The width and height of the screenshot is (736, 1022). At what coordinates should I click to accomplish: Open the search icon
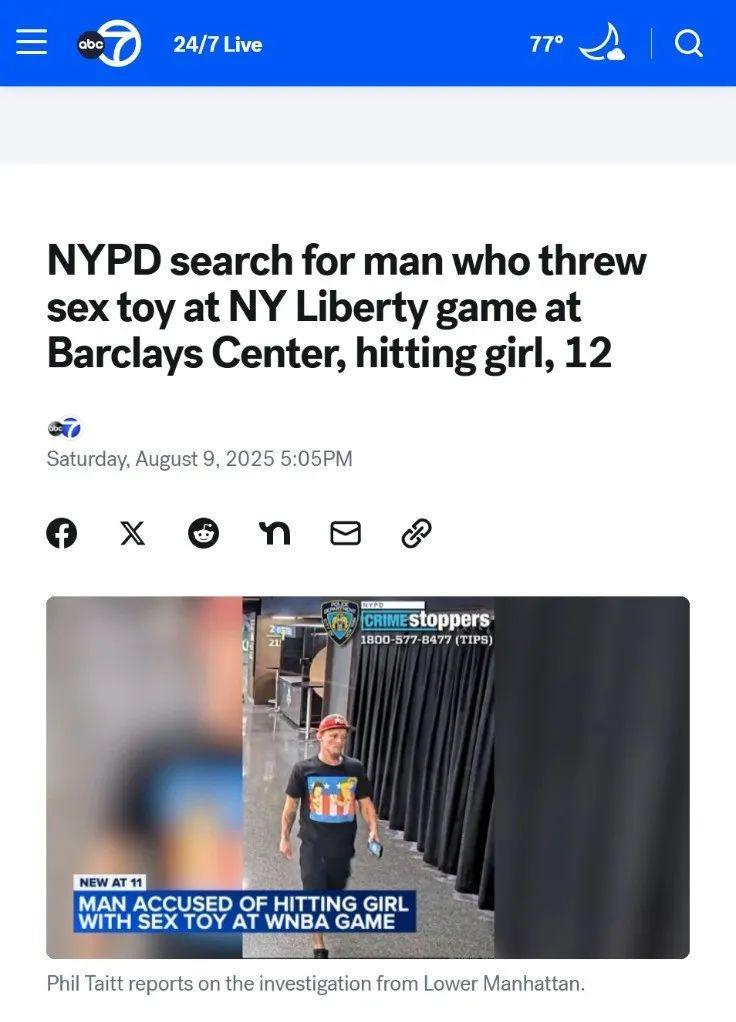point(689,44)
